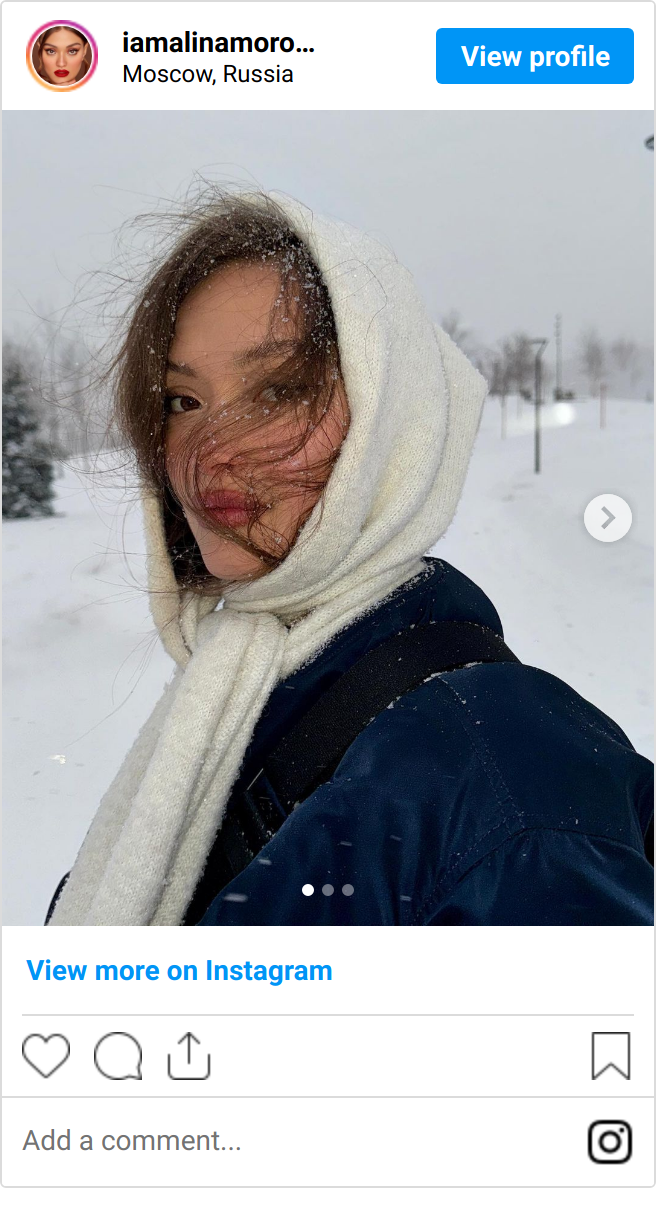The height and width of the screenshot is (1212, 656).
Task: Open the post photo
Action: (x=328, y=518)
